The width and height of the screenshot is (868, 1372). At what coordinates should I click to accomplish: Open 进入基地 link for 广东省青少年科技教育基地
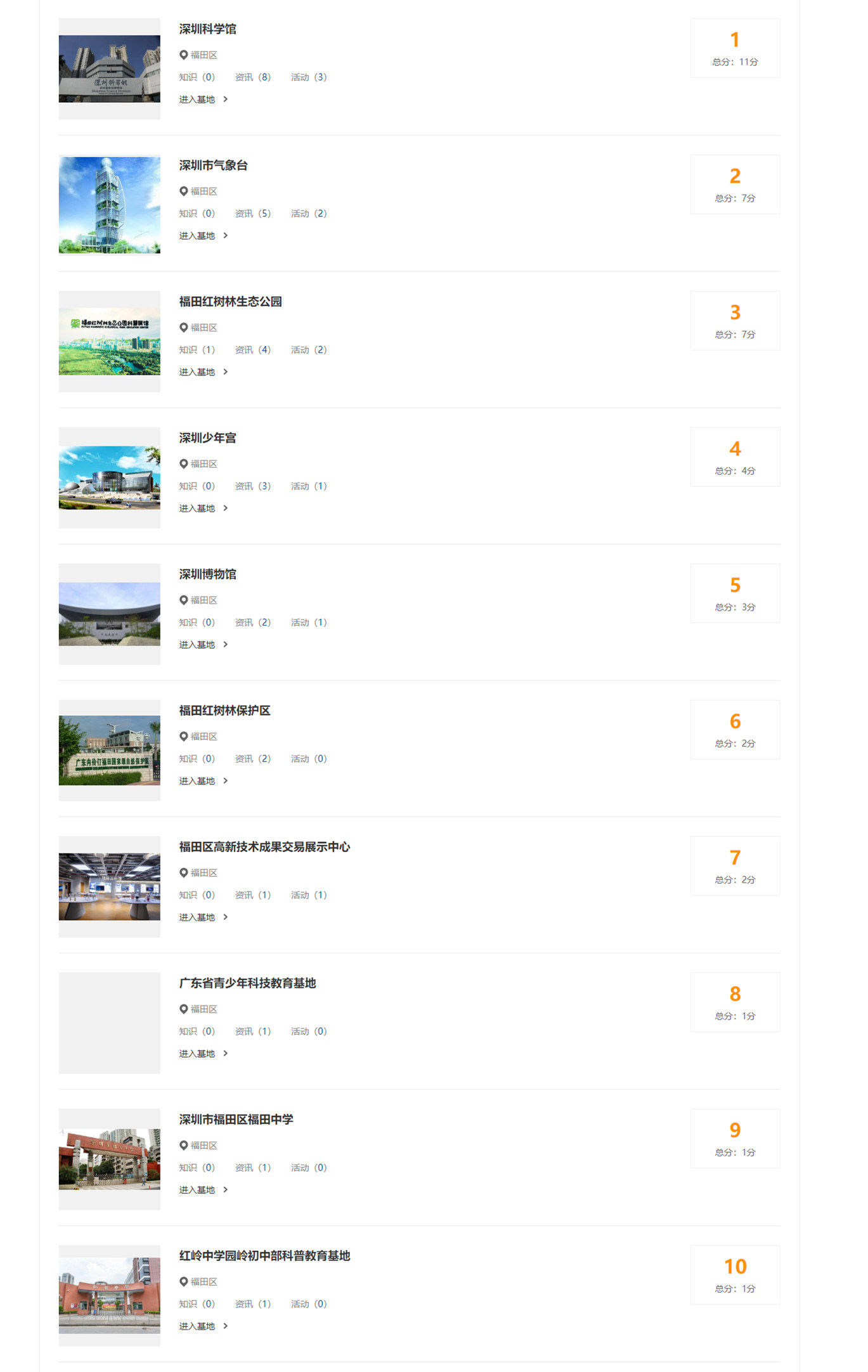[203, 1054]
